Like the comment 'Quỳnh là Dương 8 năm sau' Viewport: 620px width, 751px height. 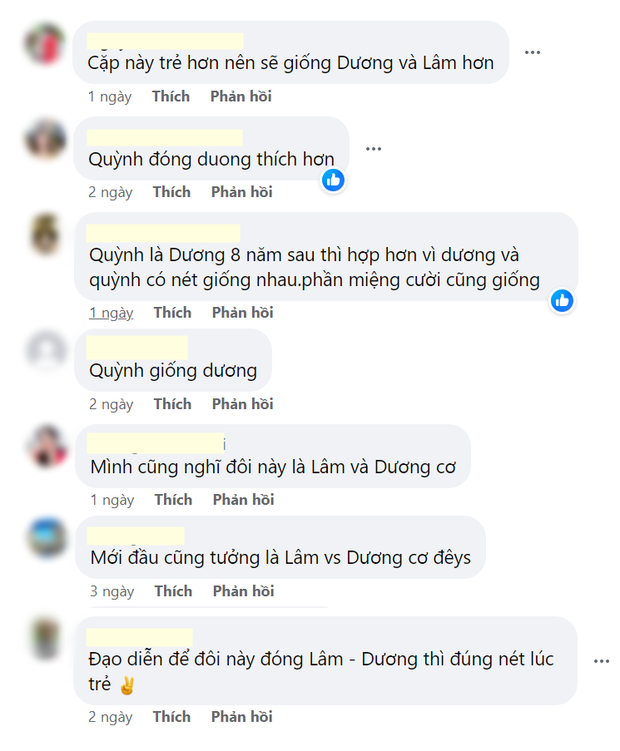pyautogui.click(x=172, y=313)
